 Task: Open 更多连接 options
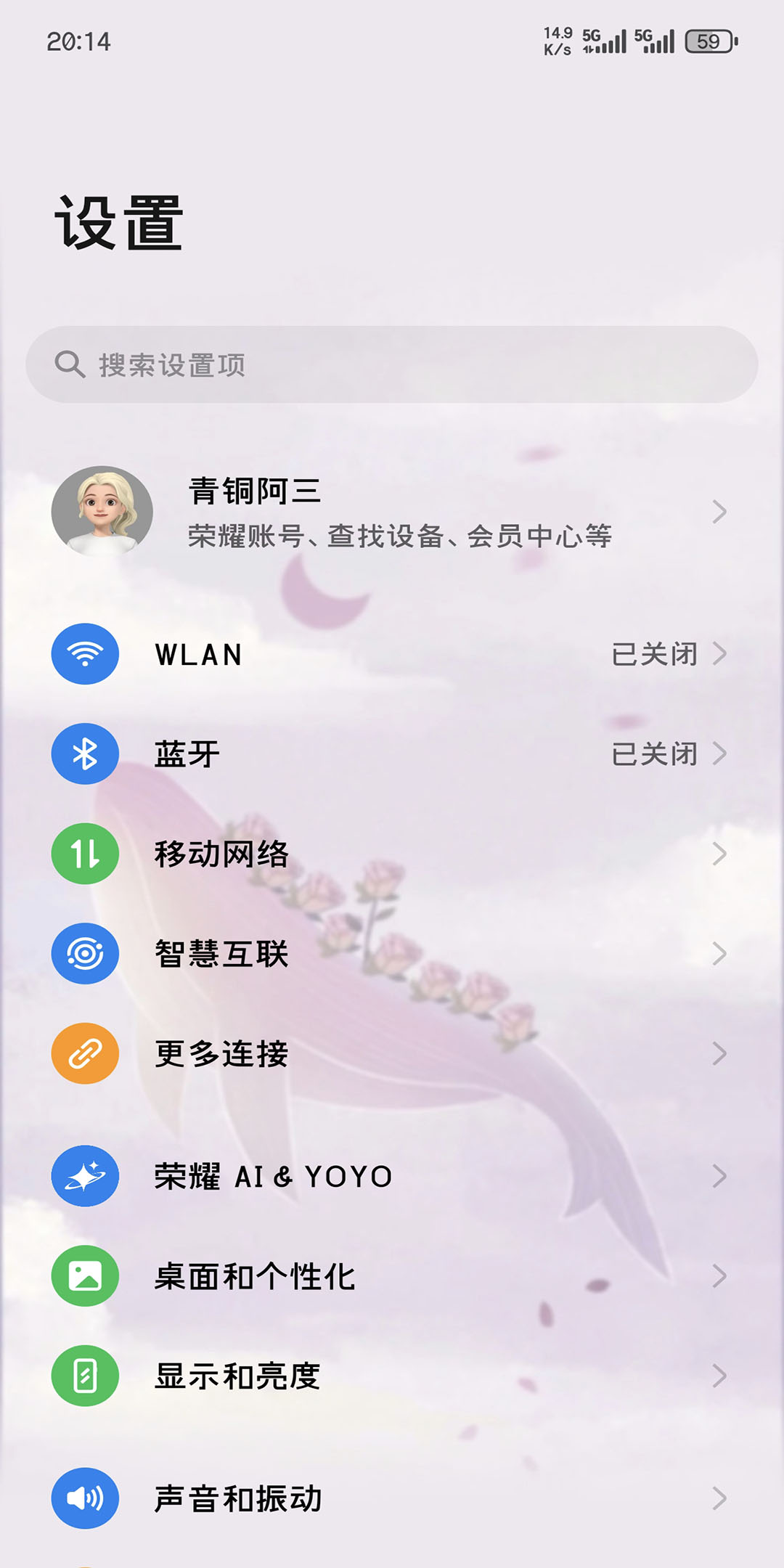392,1053
